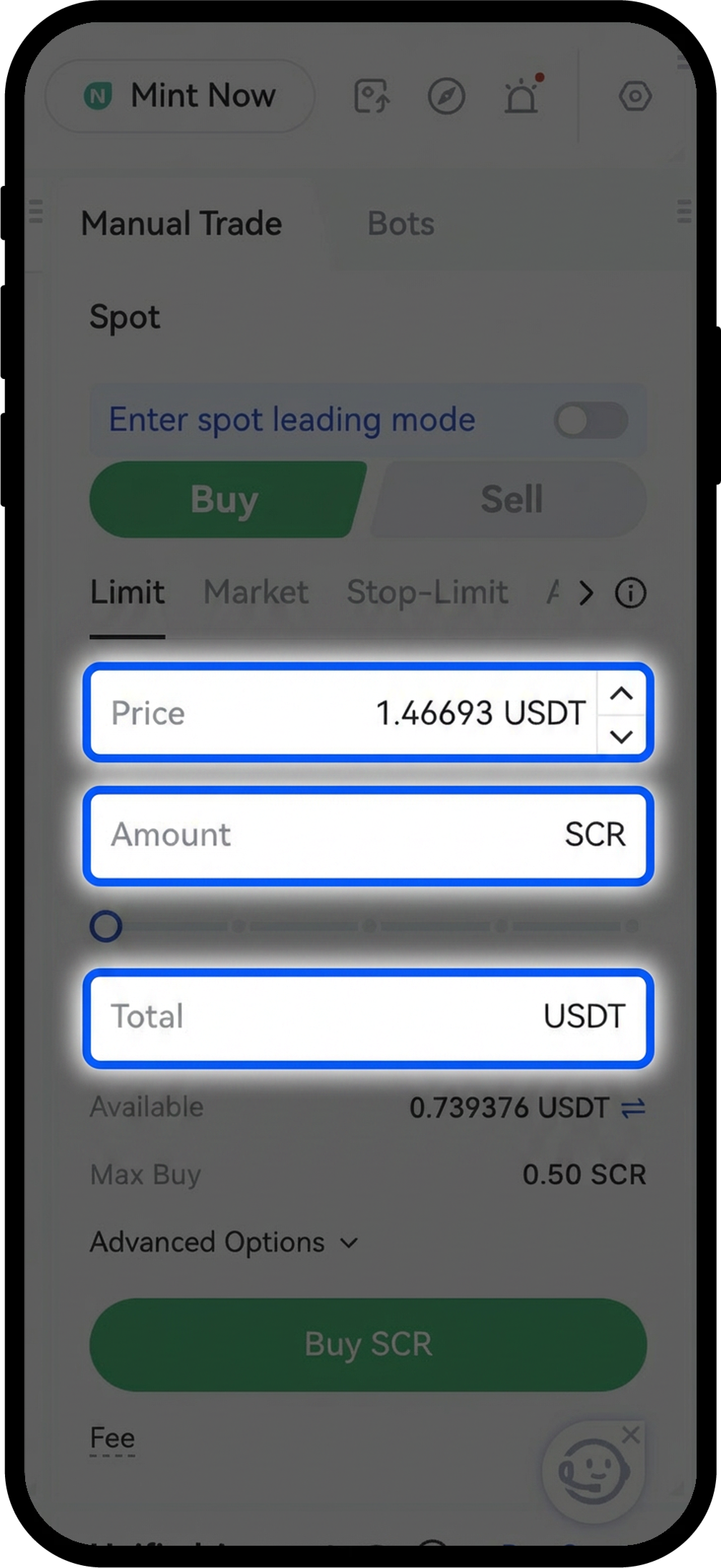Expand Advanced Options
The height and width of the screenshot is (1568, 721).
(224, 1242)
